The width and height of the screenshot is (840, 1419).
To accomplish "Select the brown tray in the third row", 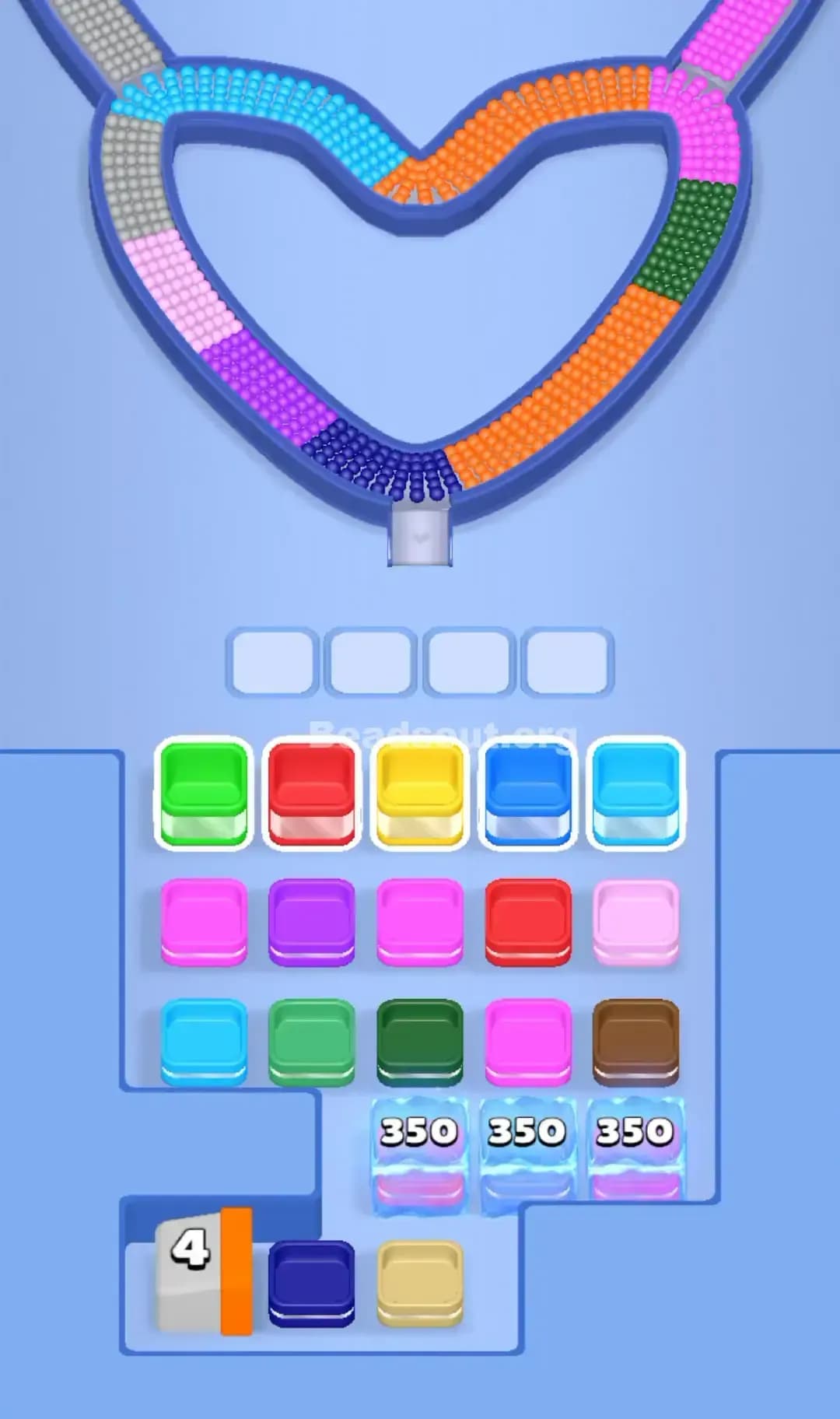I will click(636, 1042).
